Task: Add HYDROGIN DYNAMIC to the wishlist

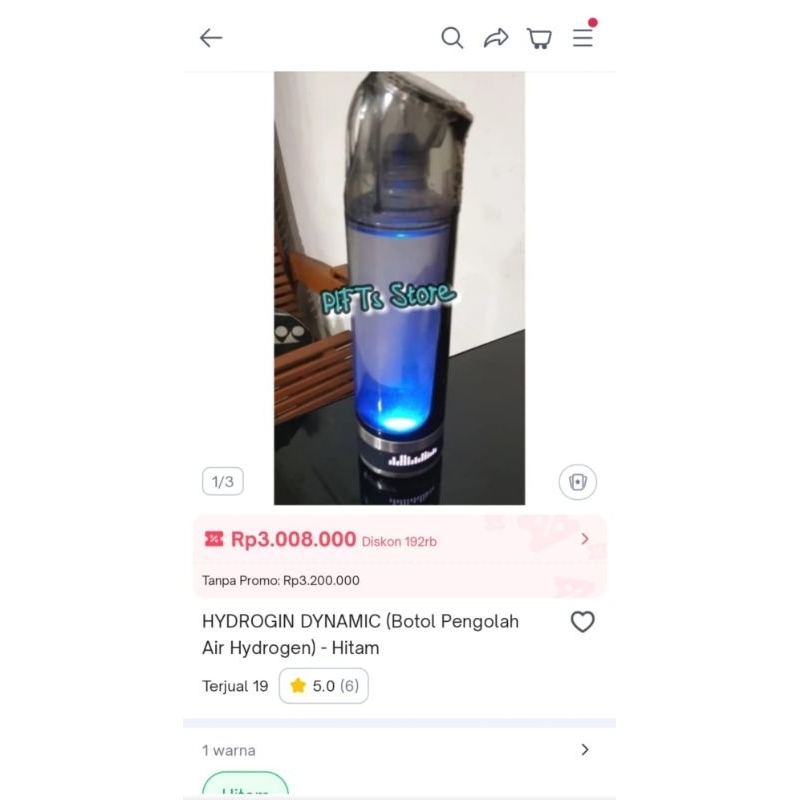Action: pyautogui.click(x=582, y=622)
